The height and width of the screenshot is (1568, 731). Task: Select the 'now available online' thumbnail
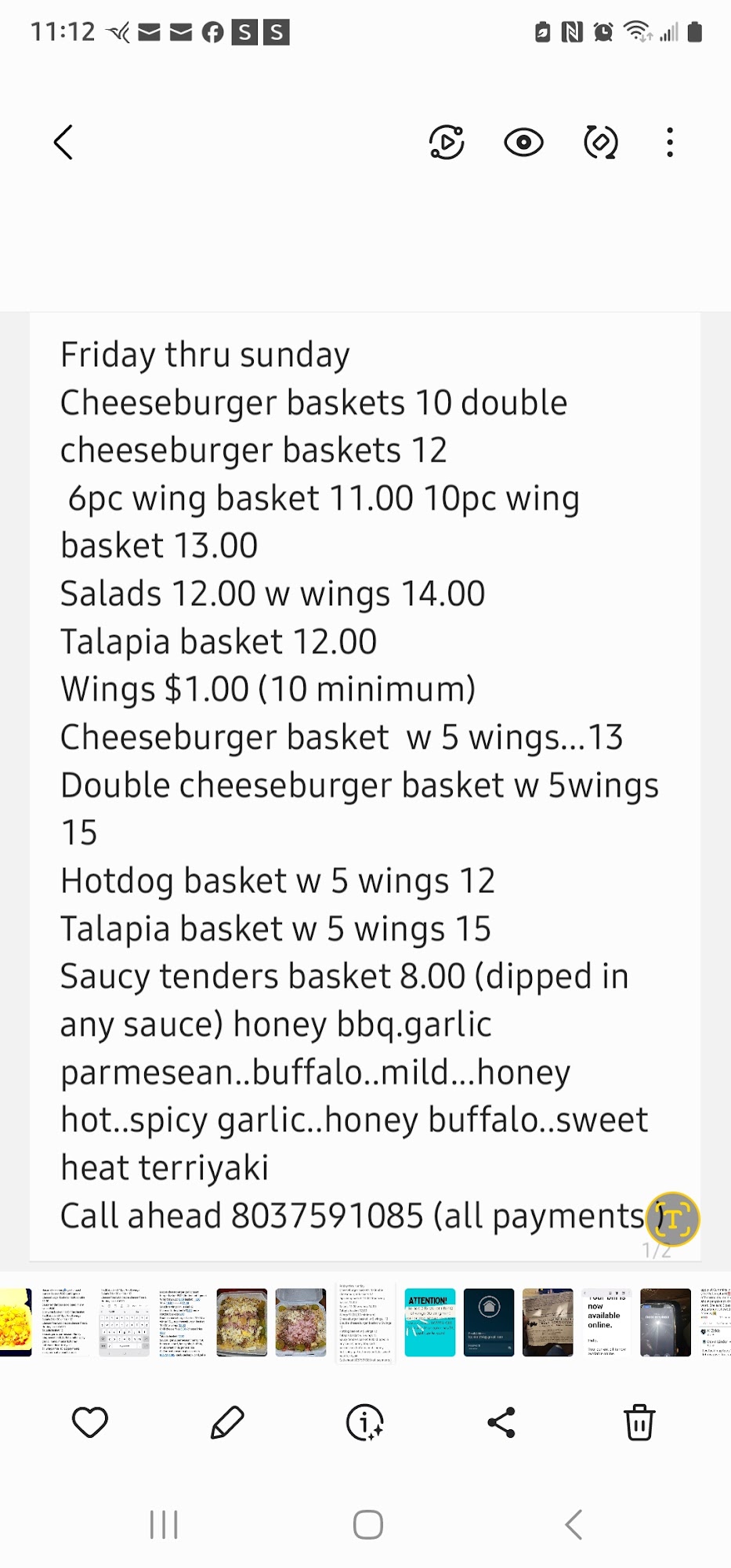click(606, 1322)
